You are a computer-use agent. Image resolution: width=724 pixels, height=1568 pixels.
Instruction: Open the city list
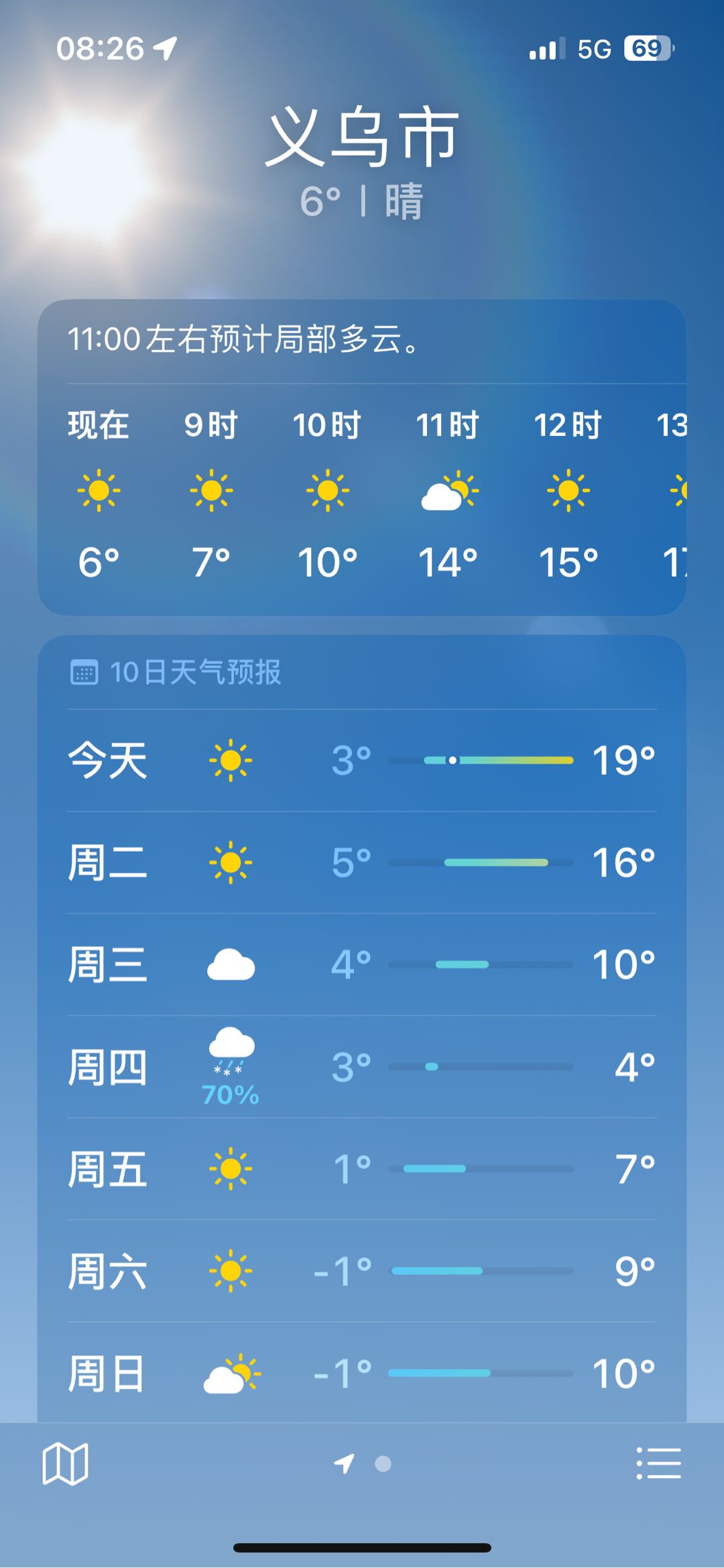658,1463
